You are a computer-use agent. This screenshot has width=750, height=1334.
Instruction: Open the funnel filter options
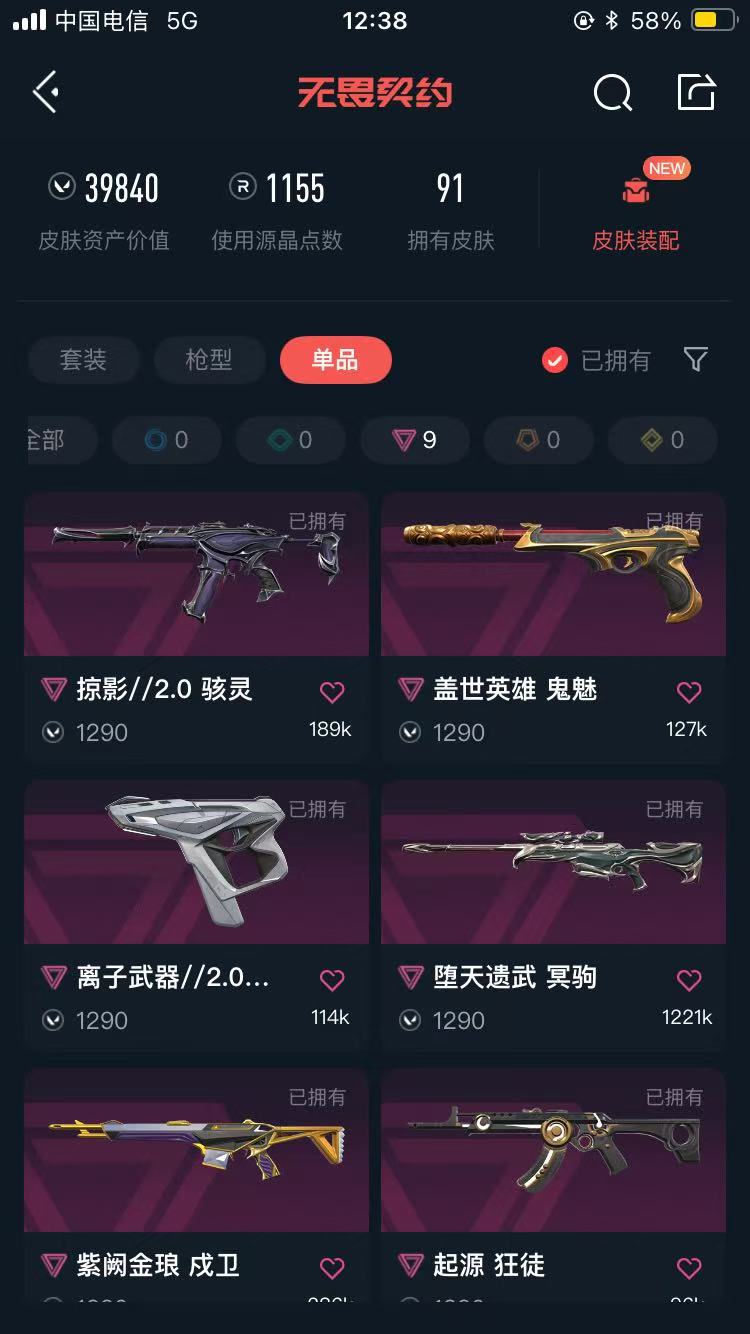(x=696, y=360)
